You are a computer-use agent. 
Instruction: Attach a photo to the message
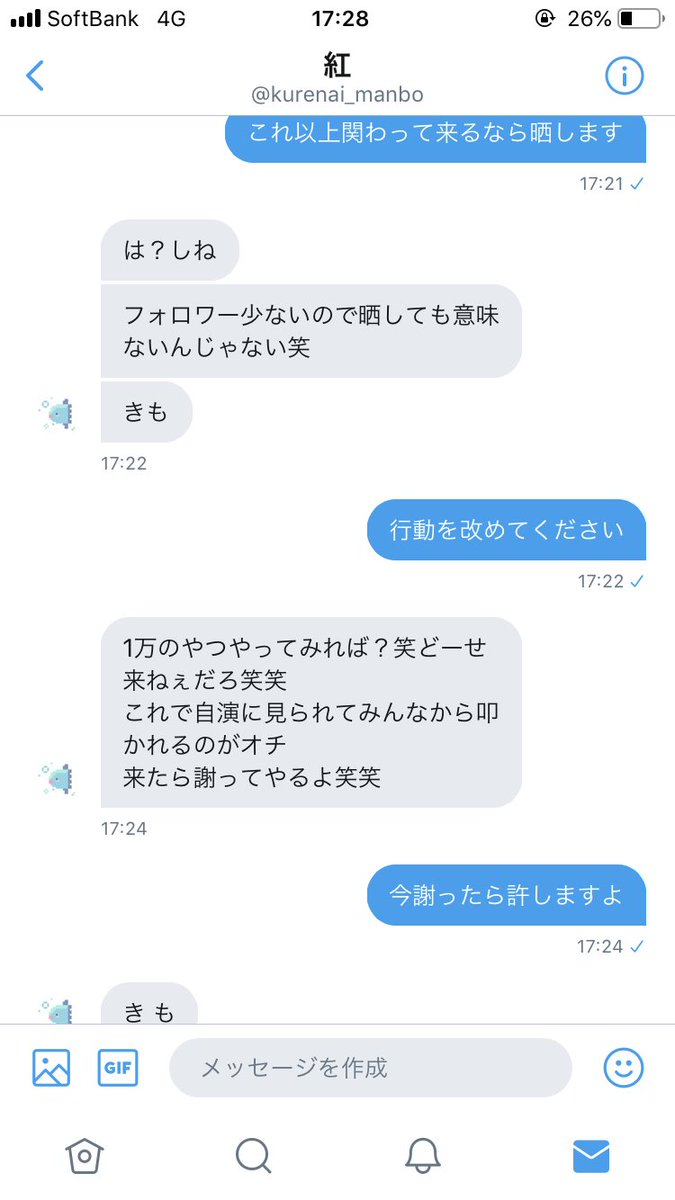click(51, 1068)
